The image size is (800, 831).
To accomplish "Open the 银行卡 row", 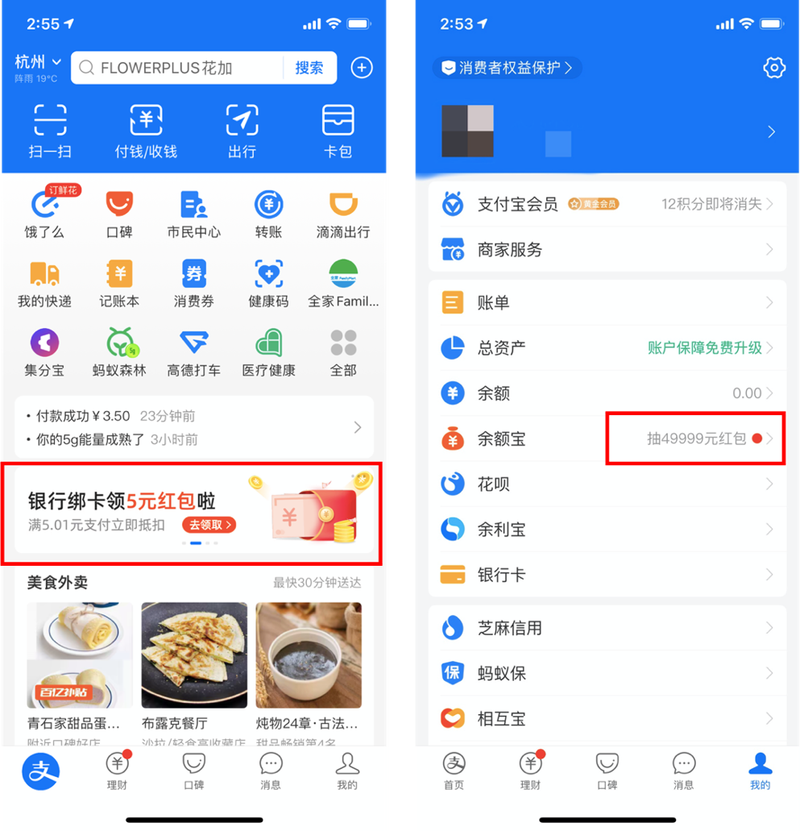I will [607, 575].
